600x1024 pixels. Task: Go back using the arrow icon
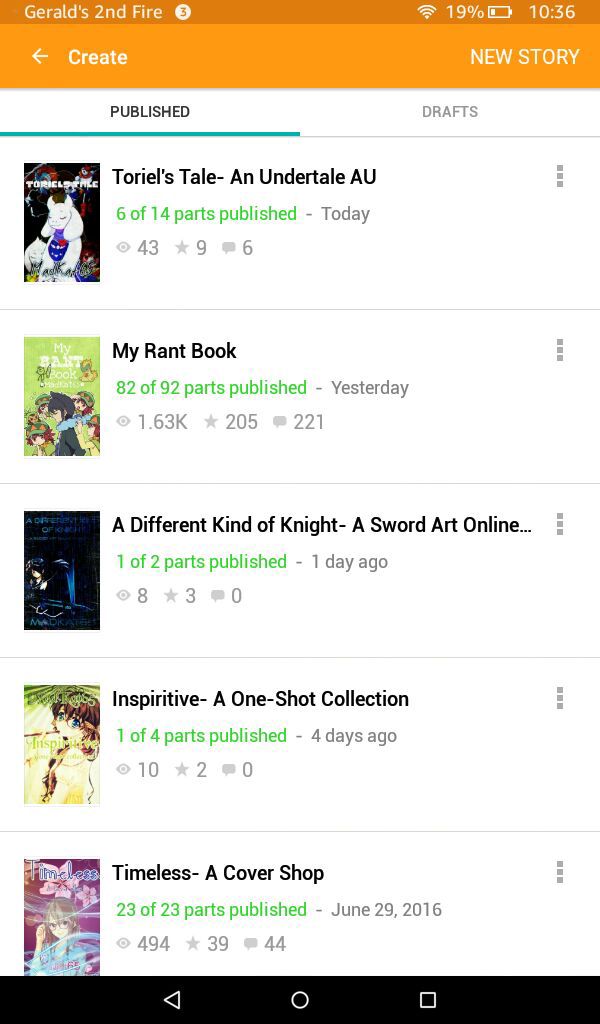point(40,57)
